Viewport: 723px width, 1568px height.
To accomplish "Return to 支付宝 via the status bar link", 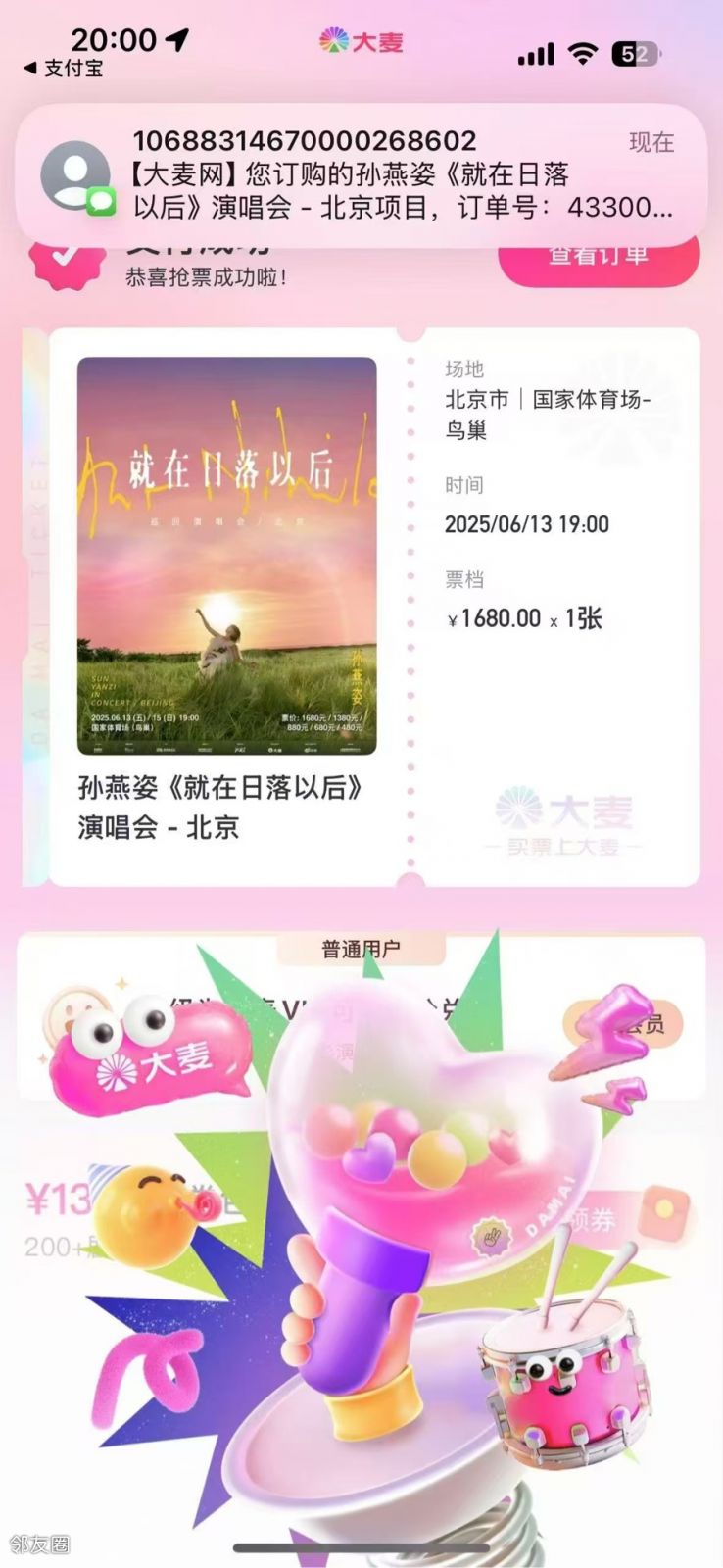I will pyautogui.click(x=63, y=69).
